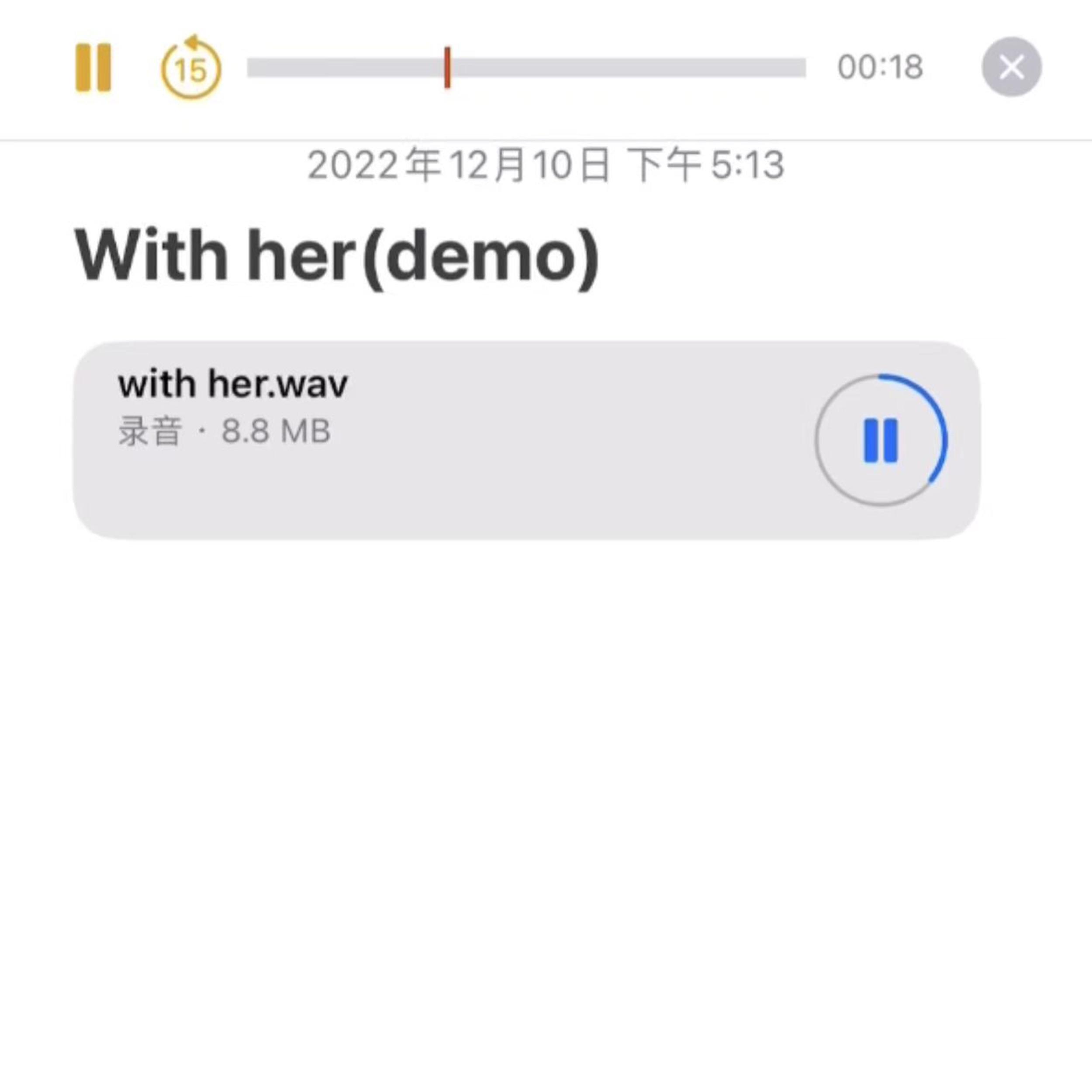Viewport: 1092px width, 1092px height.
Task: Pause playback with the yellow pause button
Action: pos(93,67)
